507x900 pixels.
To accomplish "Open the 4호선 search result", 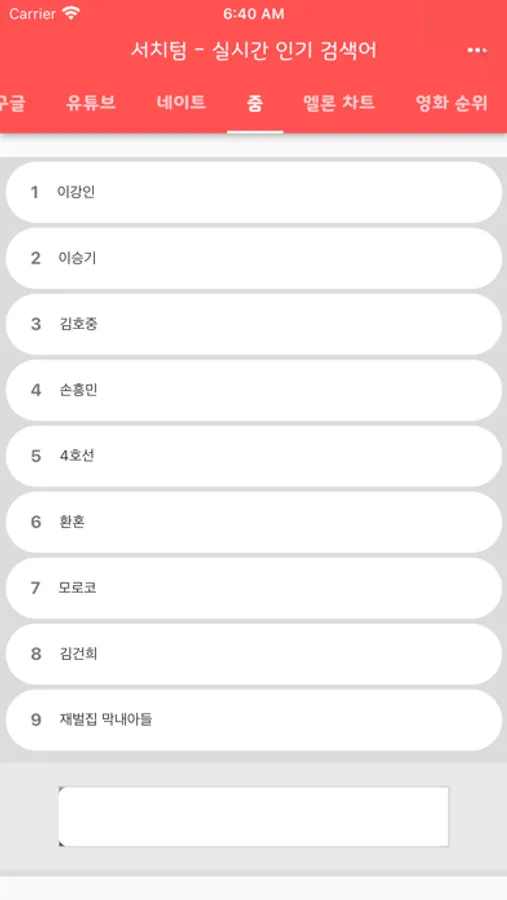I will pyautogui.click(x=254, y=456).
